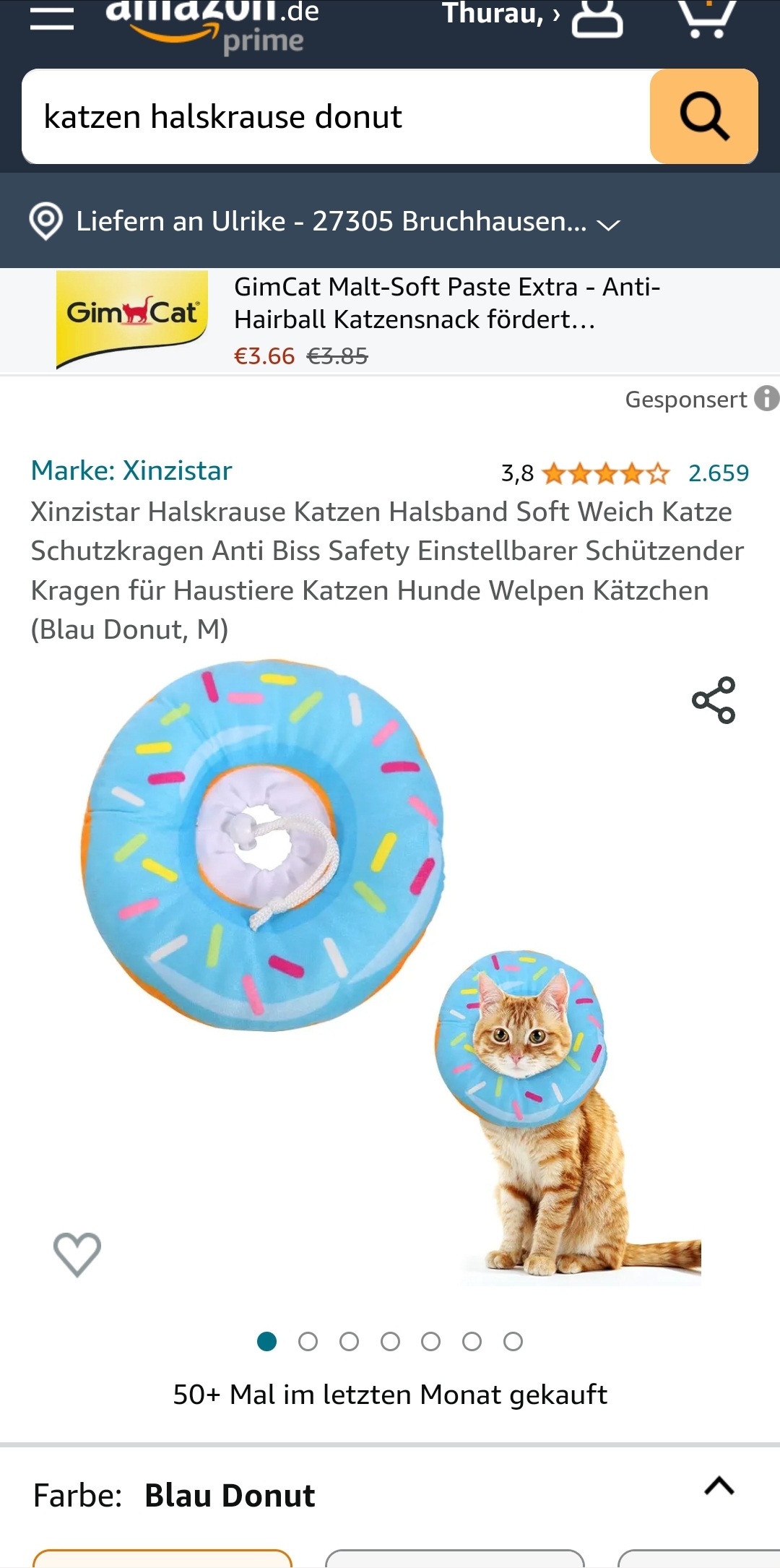Image resolution: width=780 pixels, height=1568 pixels.
Task: Open Gesponsert info icon
Action: (766, 398)
